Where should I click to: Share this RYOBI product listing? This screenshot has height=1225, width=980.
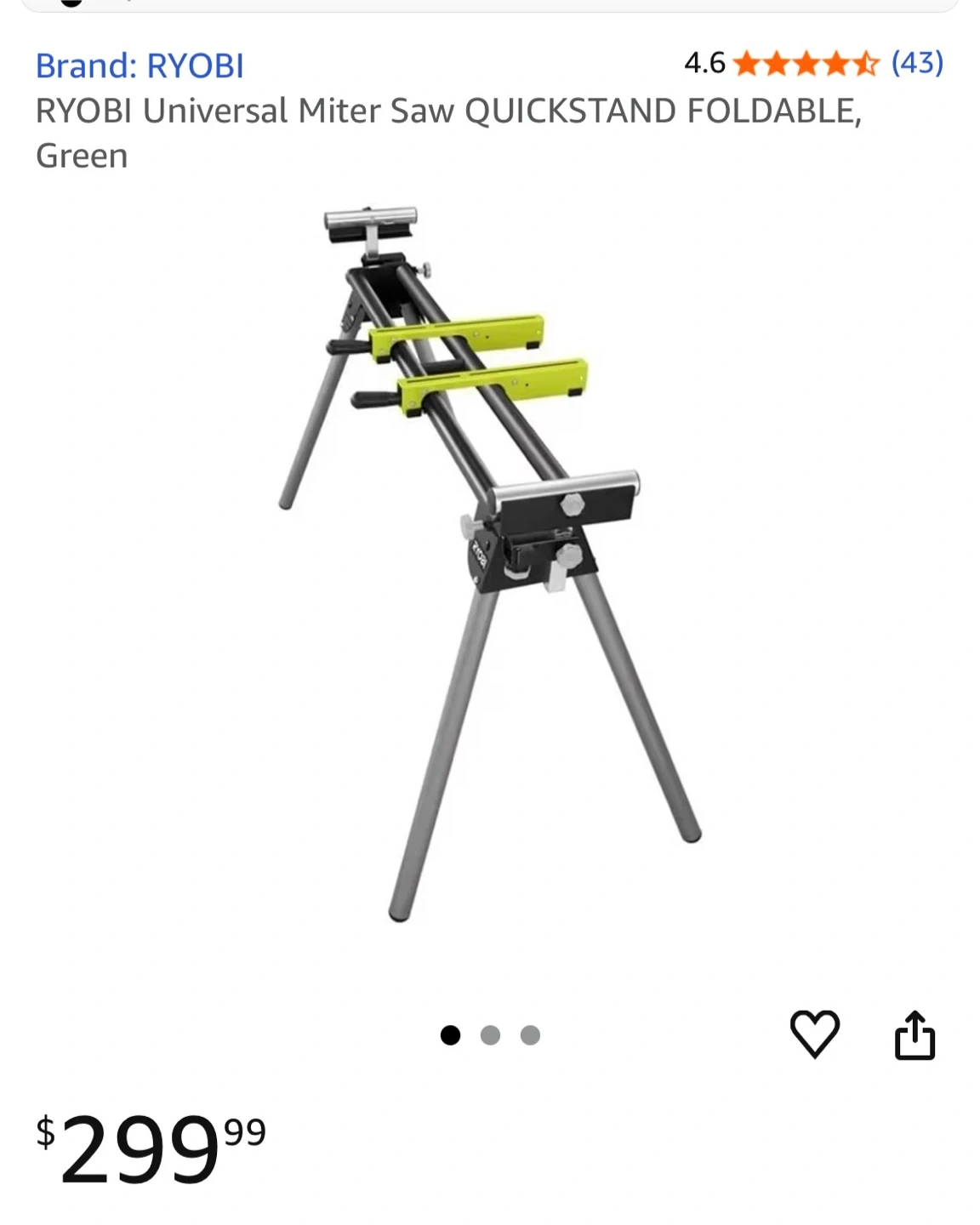(914, 1034)
